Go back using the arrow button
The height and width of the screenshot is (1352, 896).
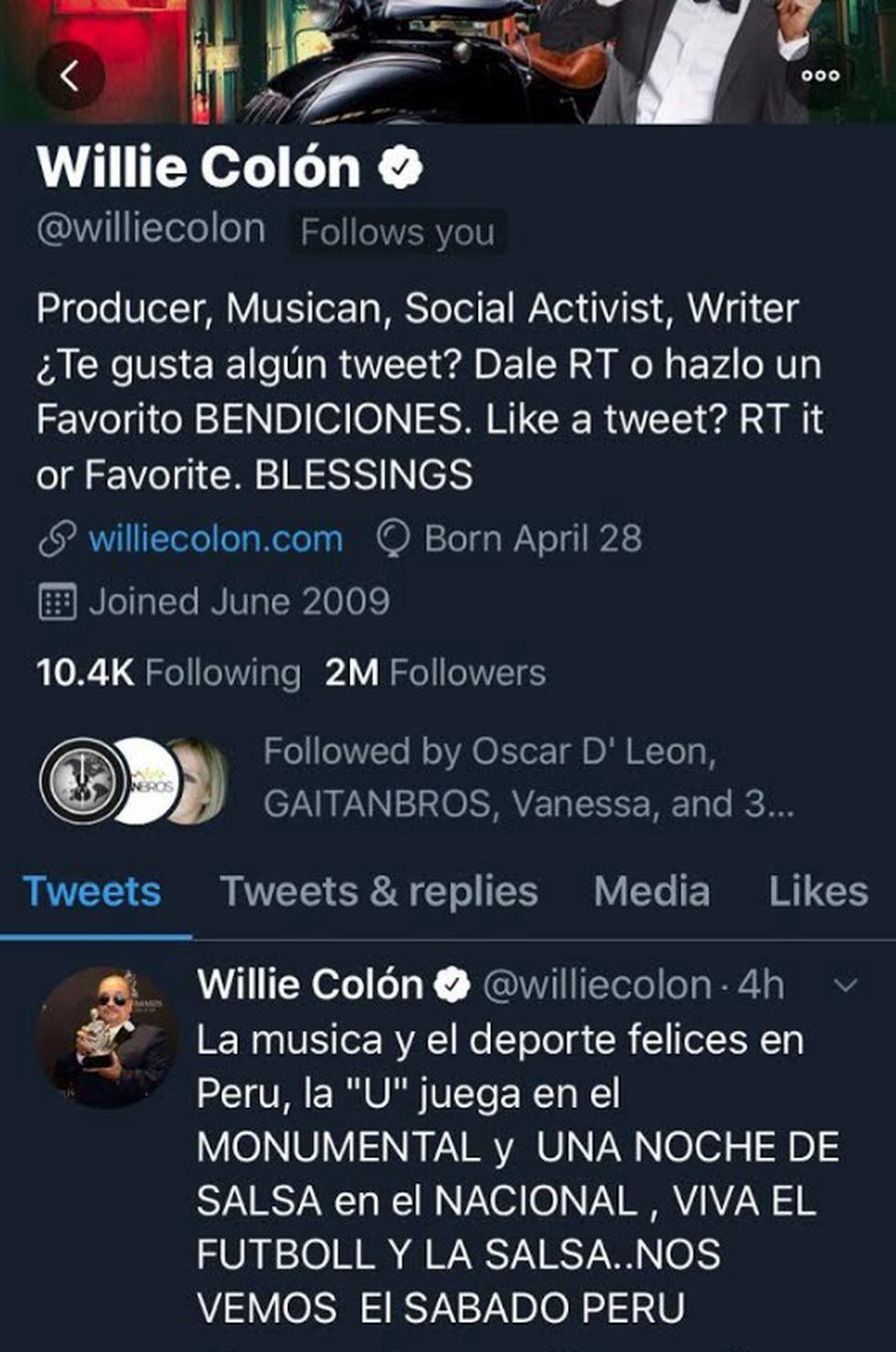coord(69,76)
